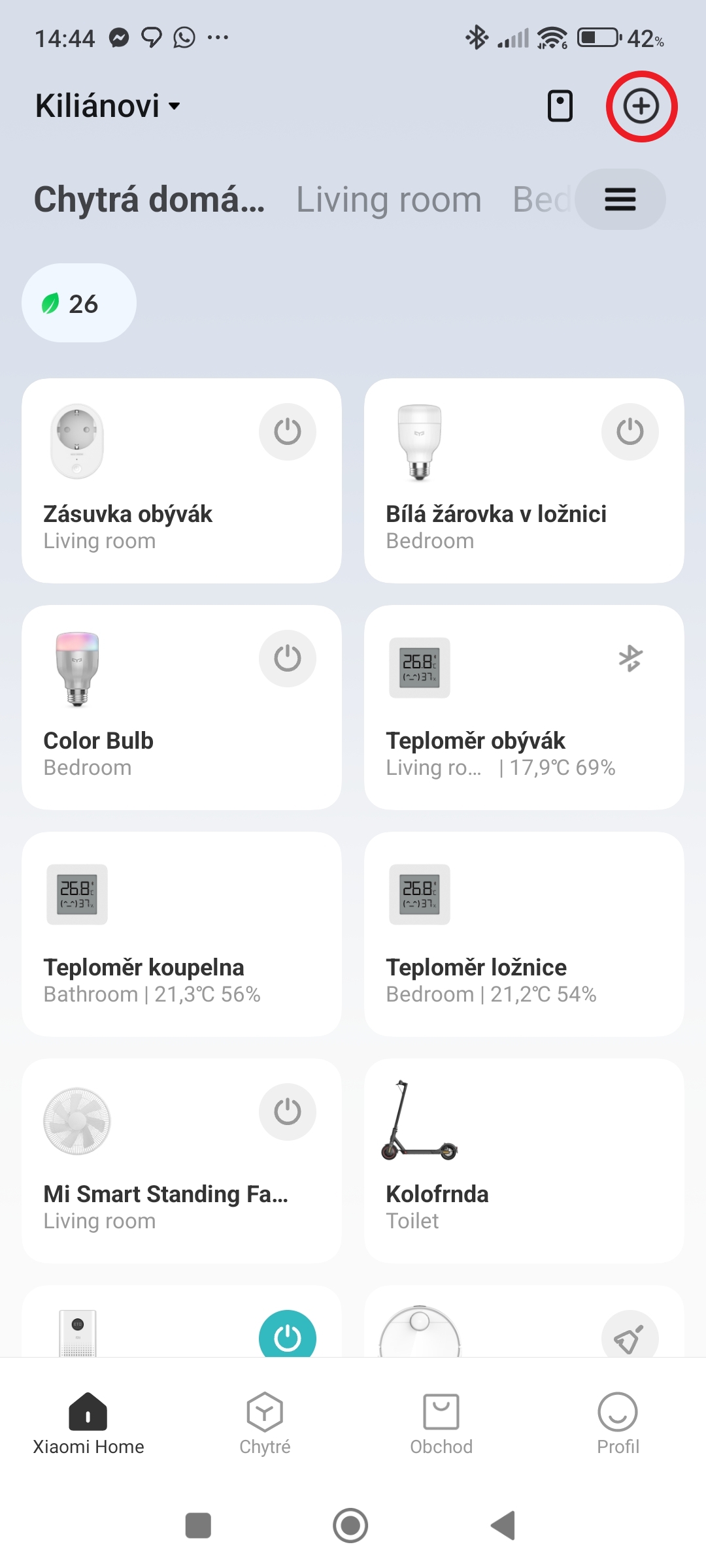Toggle power for Mi Smart Standing Fan

tap(287, 1112)
